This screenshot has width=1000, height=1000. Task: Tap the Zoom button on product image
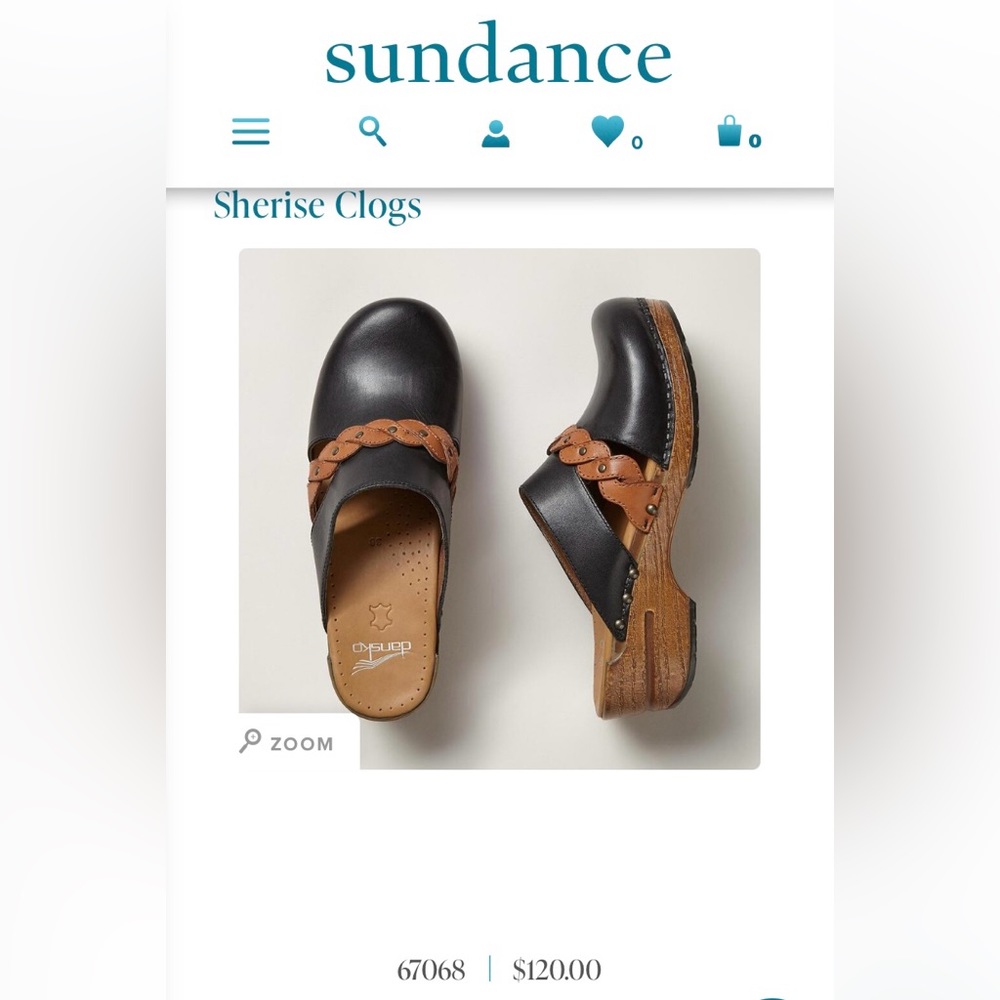point(287,743)
